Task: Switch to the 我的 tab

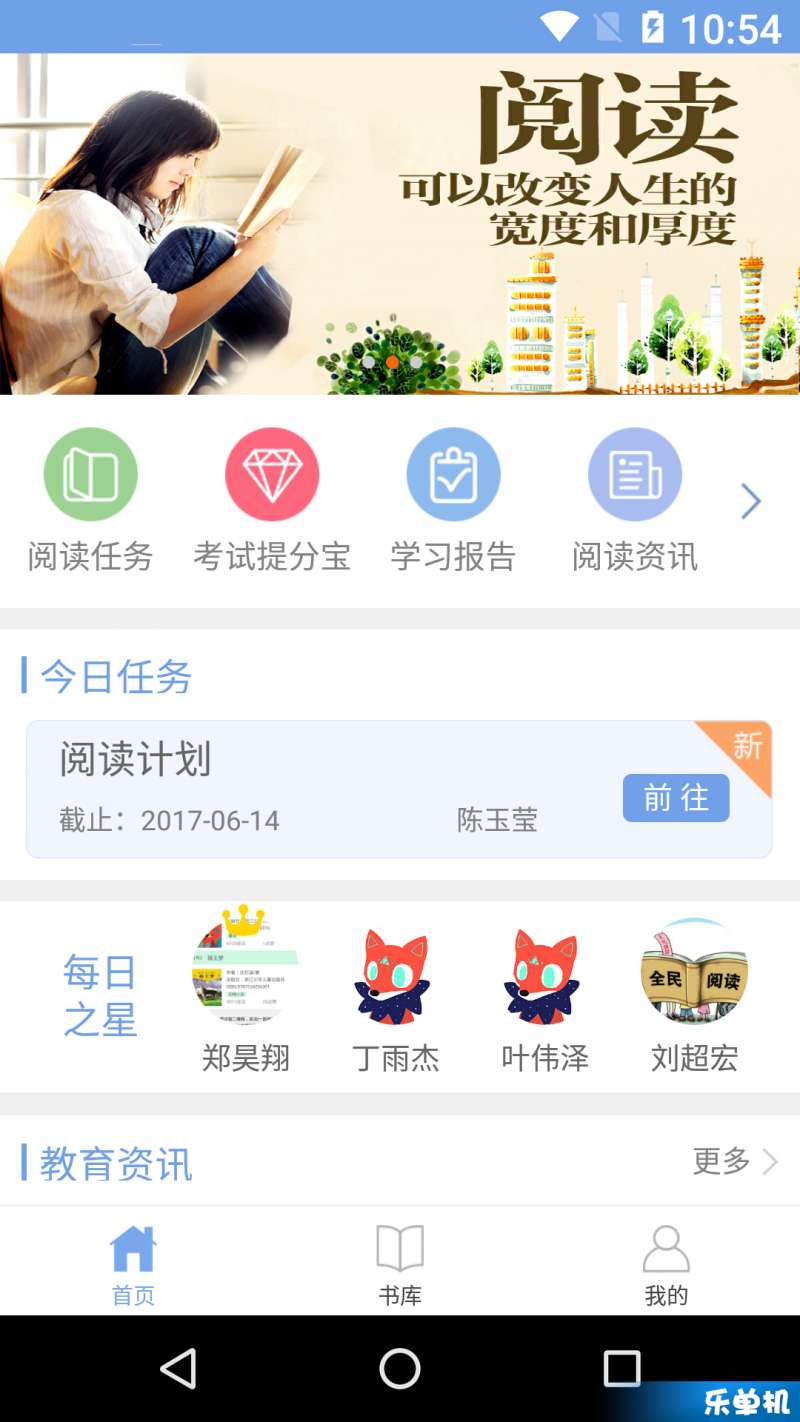Action: [x=666, y=1264]
